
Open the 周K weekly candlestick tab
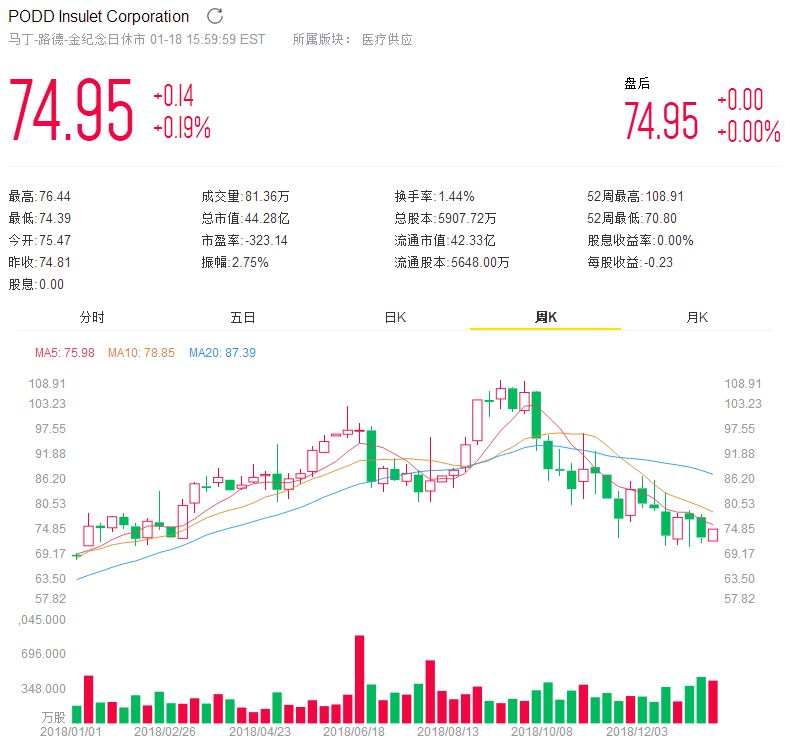coord(545,318)
